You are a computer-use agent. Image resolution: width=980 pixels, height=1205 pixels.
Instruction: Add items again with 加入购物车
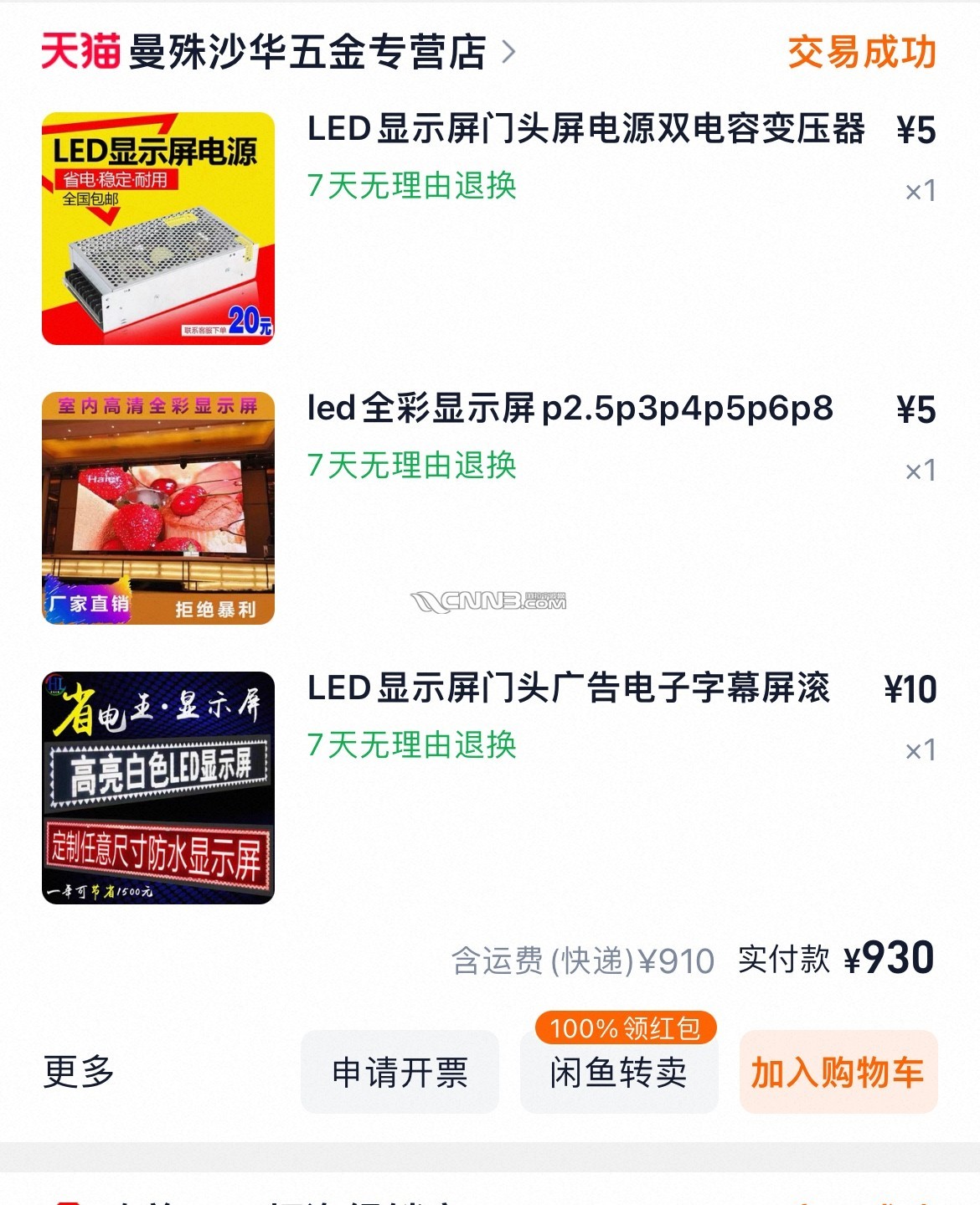[838, 1073]
